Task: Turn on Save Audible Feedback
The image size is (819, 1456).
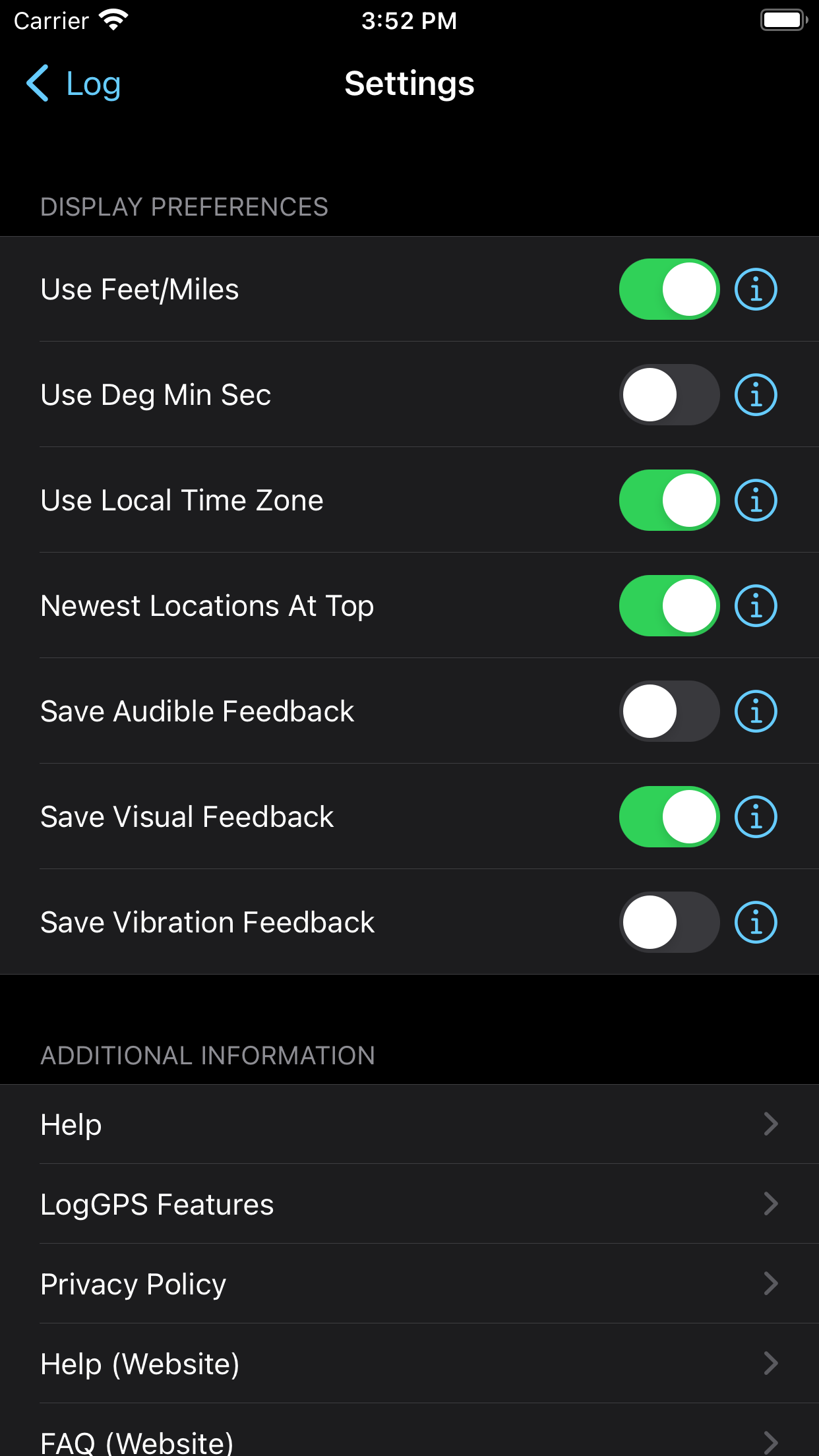Action: [x=669, y=712]
